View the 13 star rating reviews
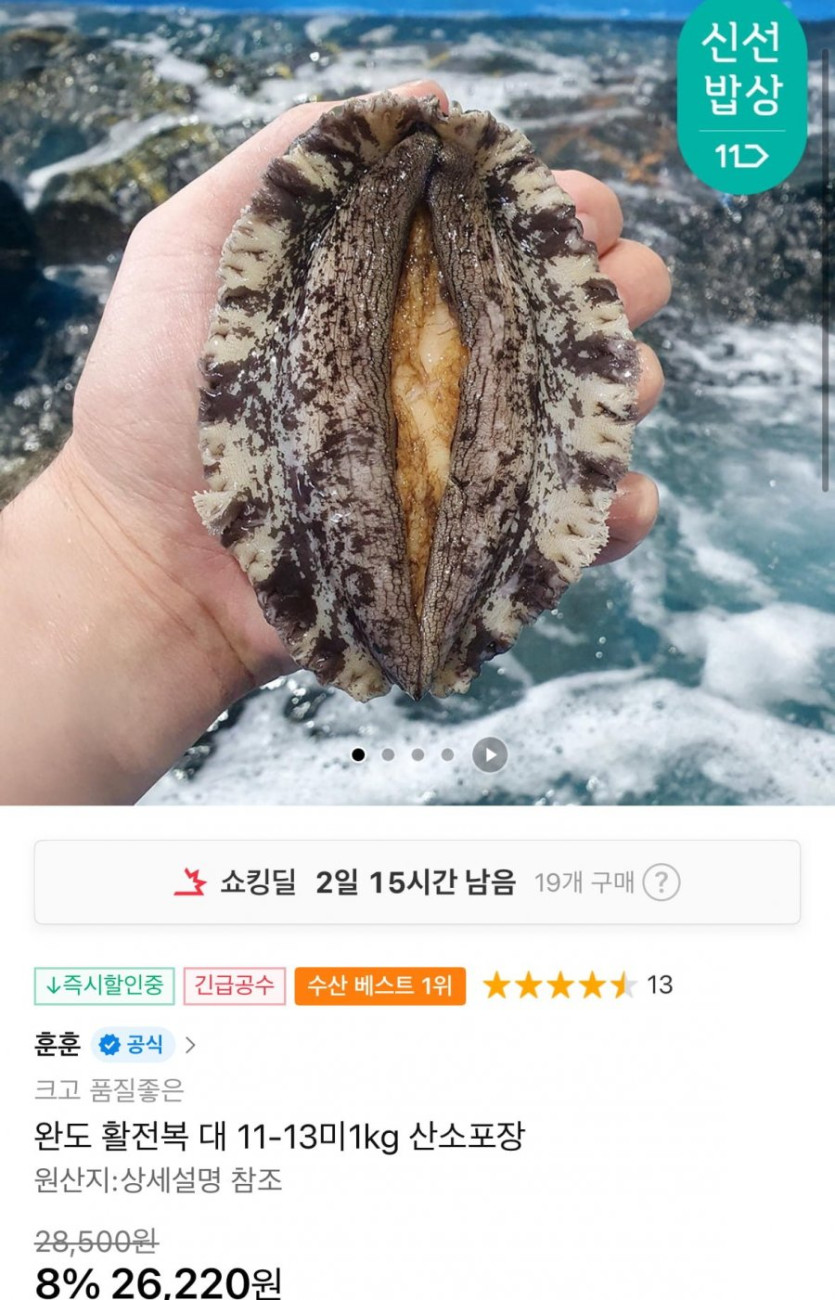The height and width of the screenshot is (1300, 835). (x=577, y=986)
